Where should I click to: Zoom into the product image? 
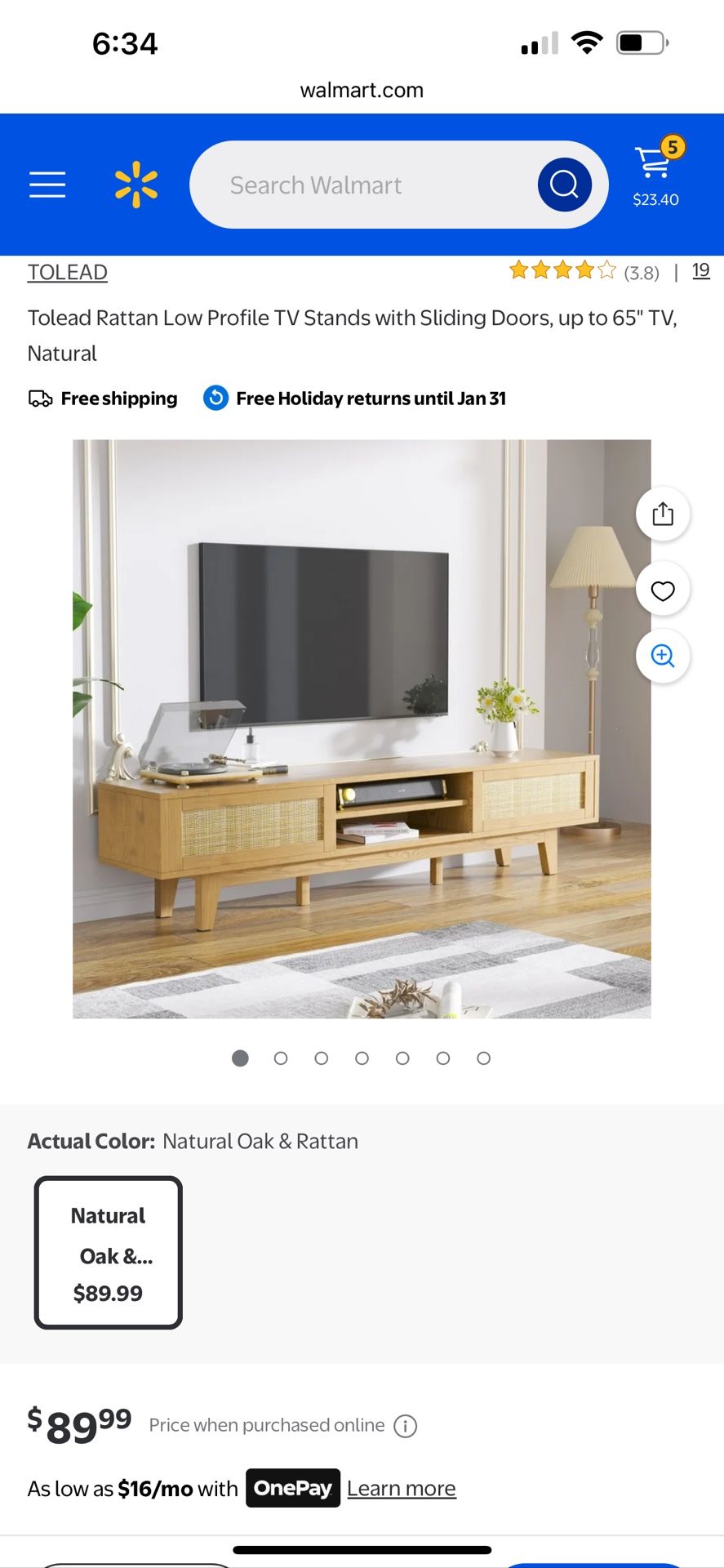[x=663, y=656]
